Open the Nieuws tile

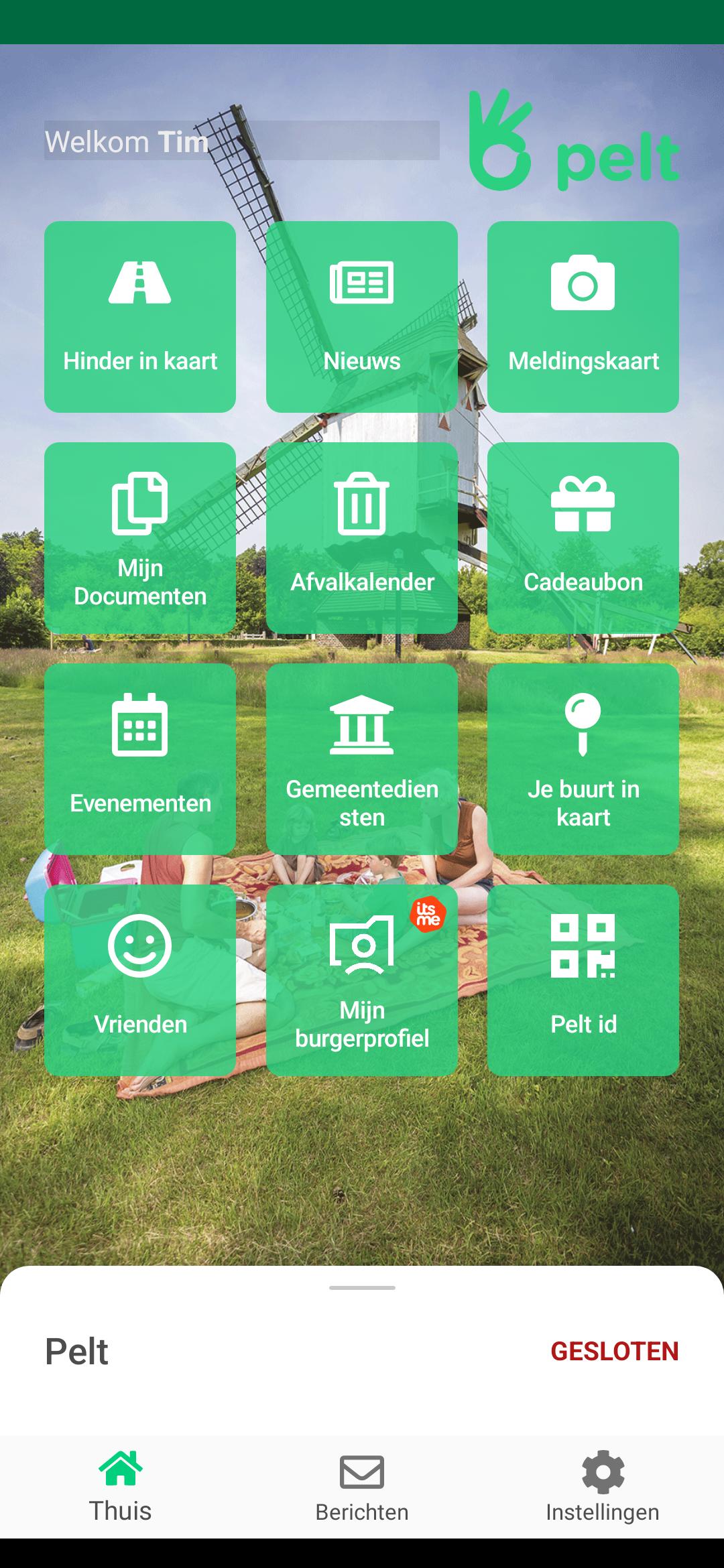(362, 317)
